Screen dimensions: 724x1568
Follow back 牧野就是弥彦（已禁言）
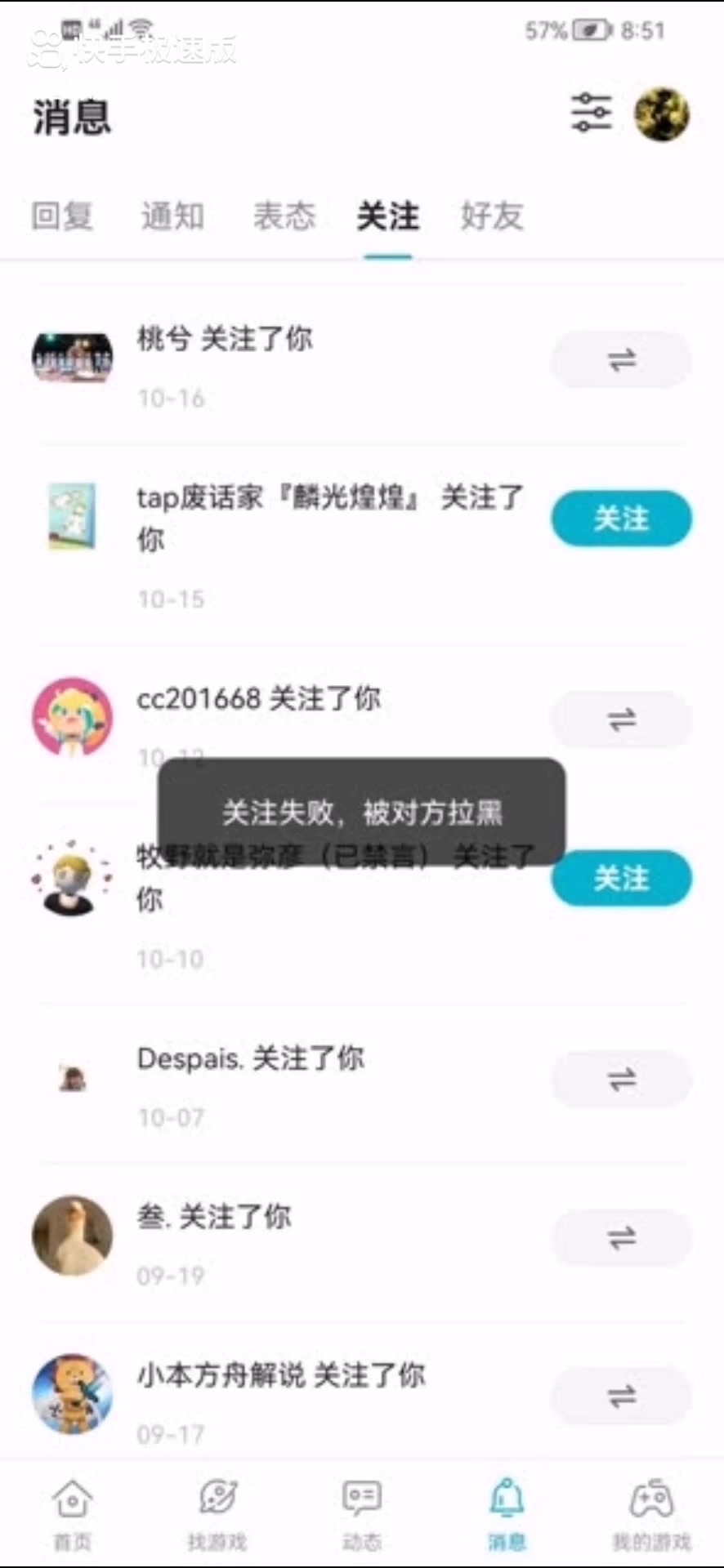pos(621,879)
